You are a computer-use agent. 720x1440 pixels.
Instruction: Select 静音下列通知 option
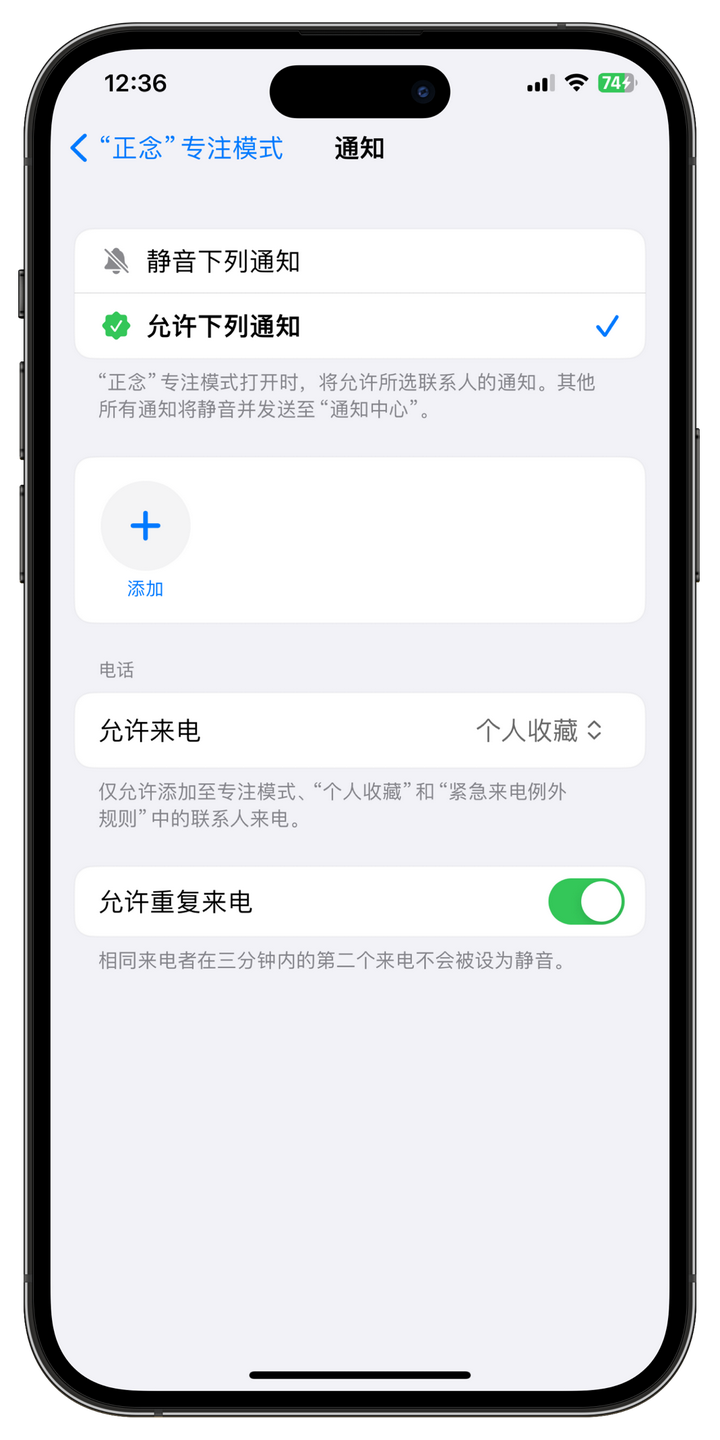pyautogui.click(x=360, y=262)
